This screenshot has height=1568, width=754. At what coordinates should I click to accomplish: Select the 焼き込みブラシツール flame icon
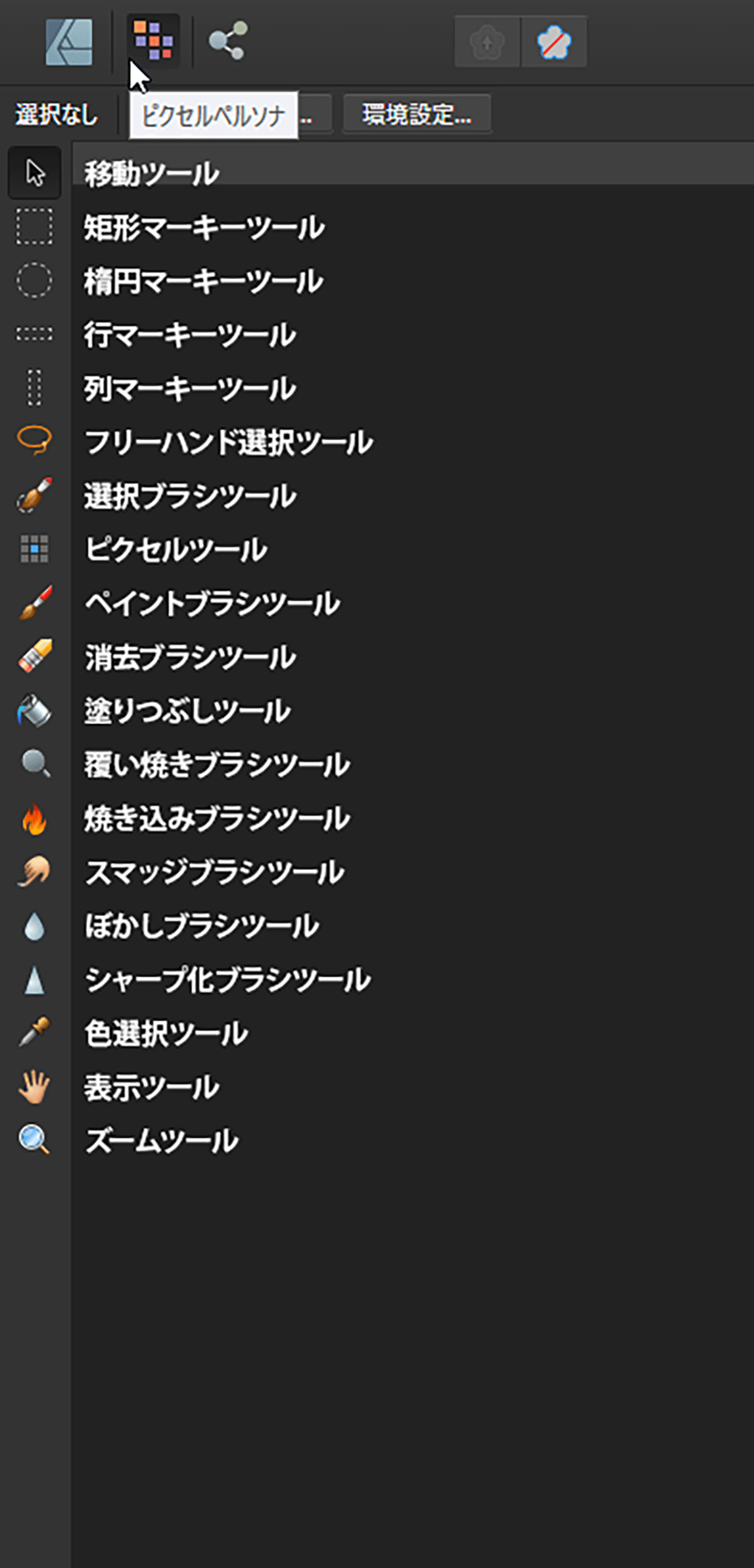[34, 818]
